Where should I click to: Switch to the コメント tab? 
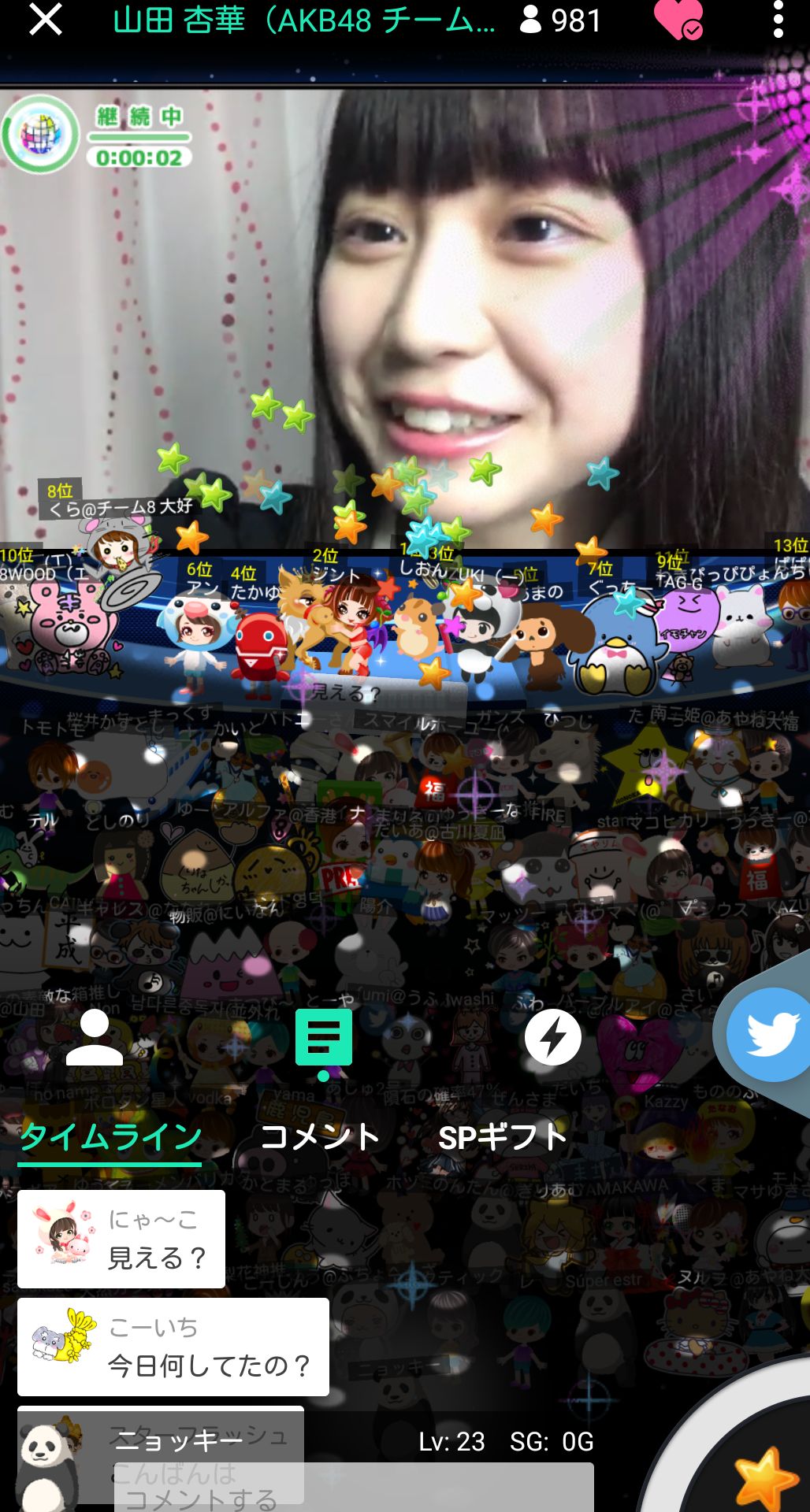[320, 1137]
